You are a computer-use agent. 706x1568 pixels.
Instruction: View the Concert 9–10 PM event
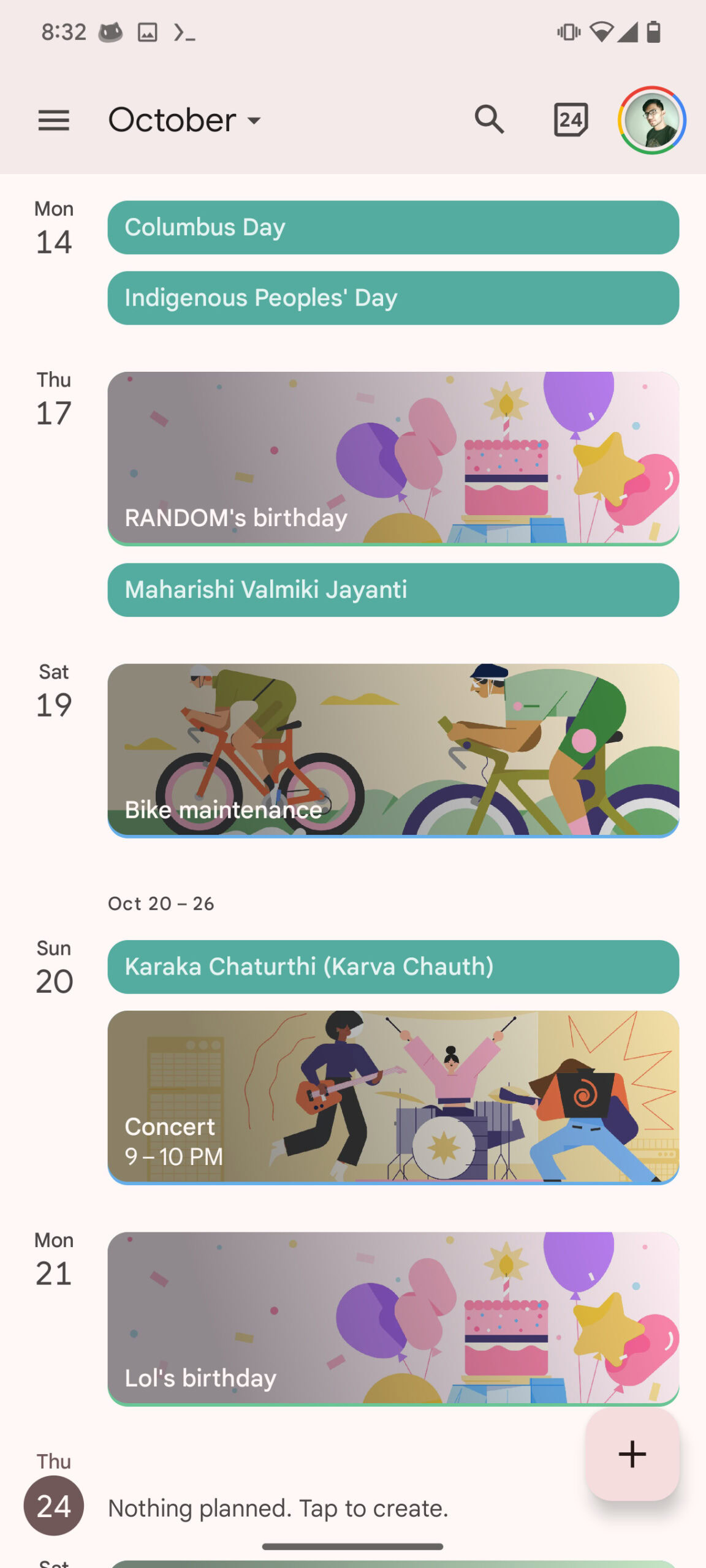coord(393,1097)
